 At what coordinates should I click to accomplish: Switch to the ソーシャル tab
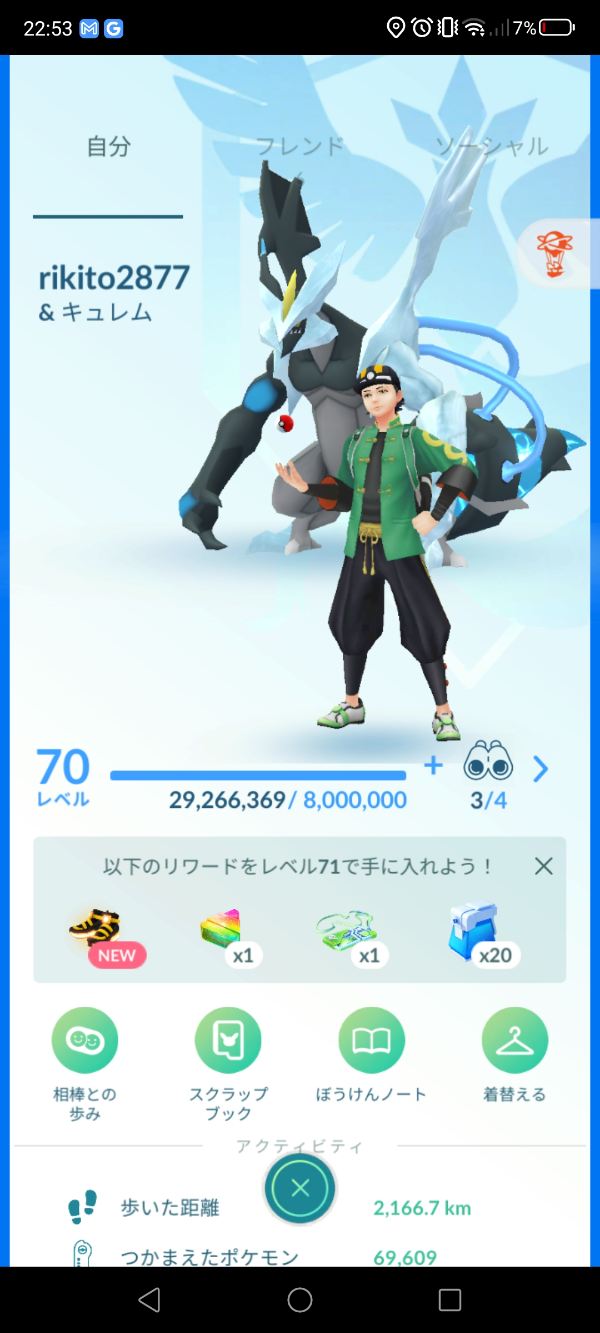[490, 146]
